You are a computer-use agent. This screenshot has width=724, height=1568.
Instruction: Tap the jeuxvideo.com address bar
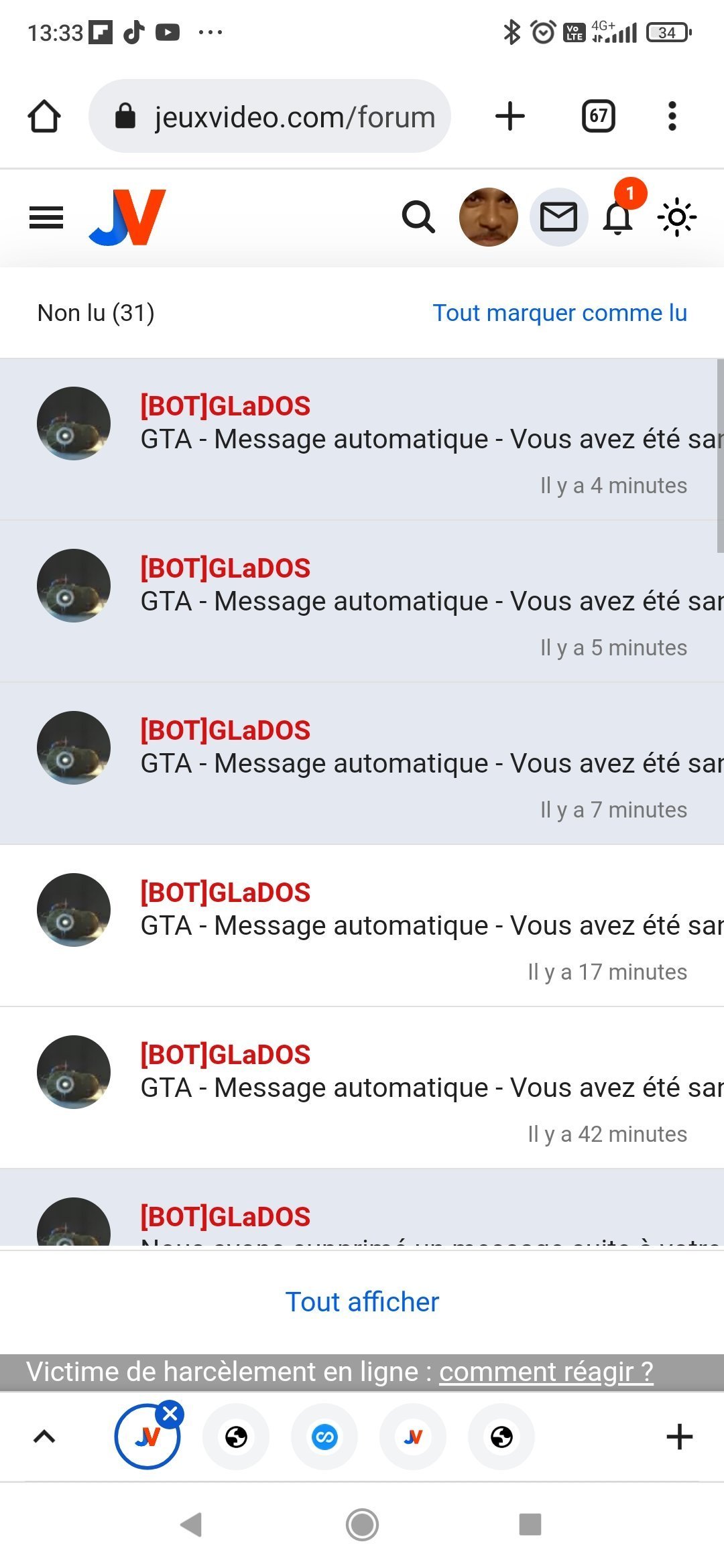[269, 117]
